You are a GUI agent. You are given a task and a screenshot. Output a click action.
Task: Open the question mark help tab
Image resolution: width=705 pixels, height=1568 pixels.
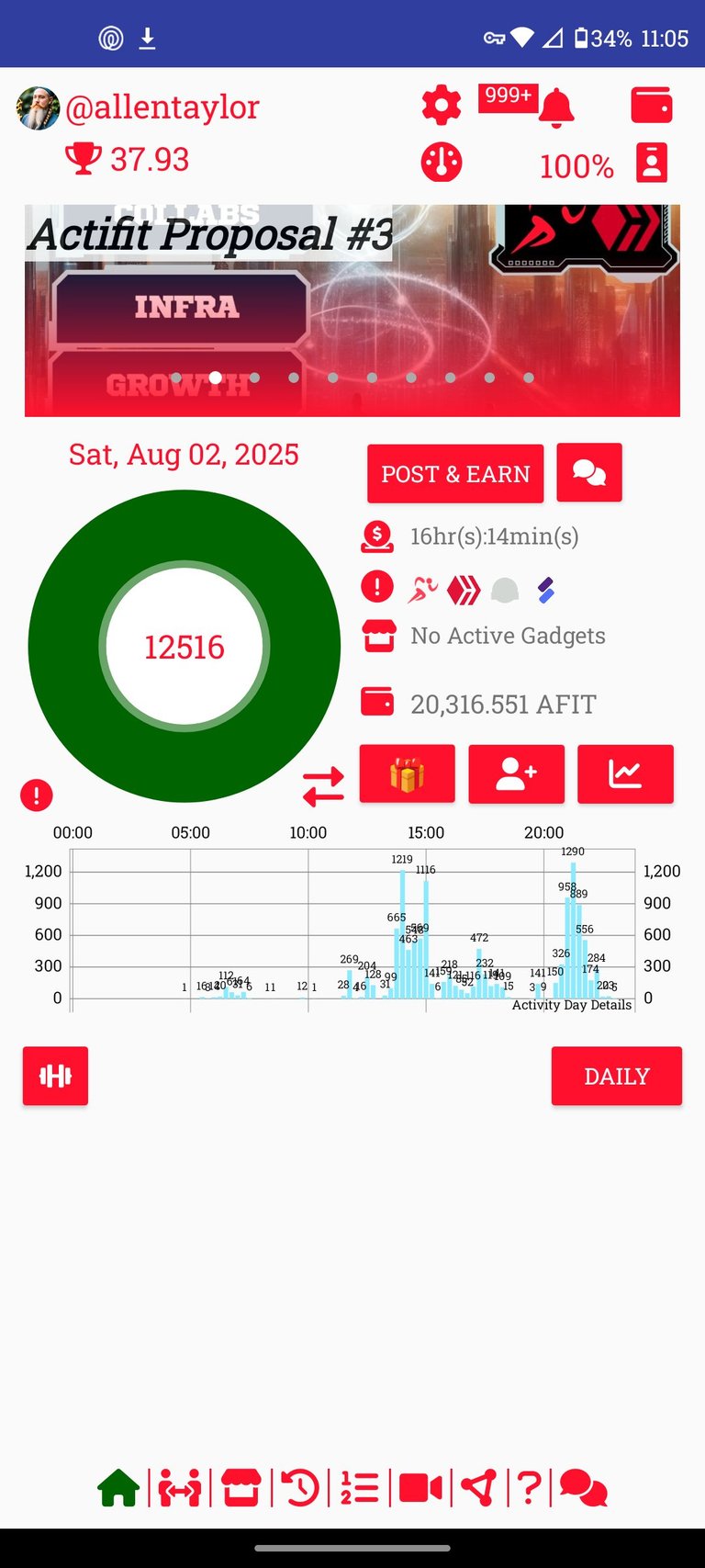[529, 1487]
